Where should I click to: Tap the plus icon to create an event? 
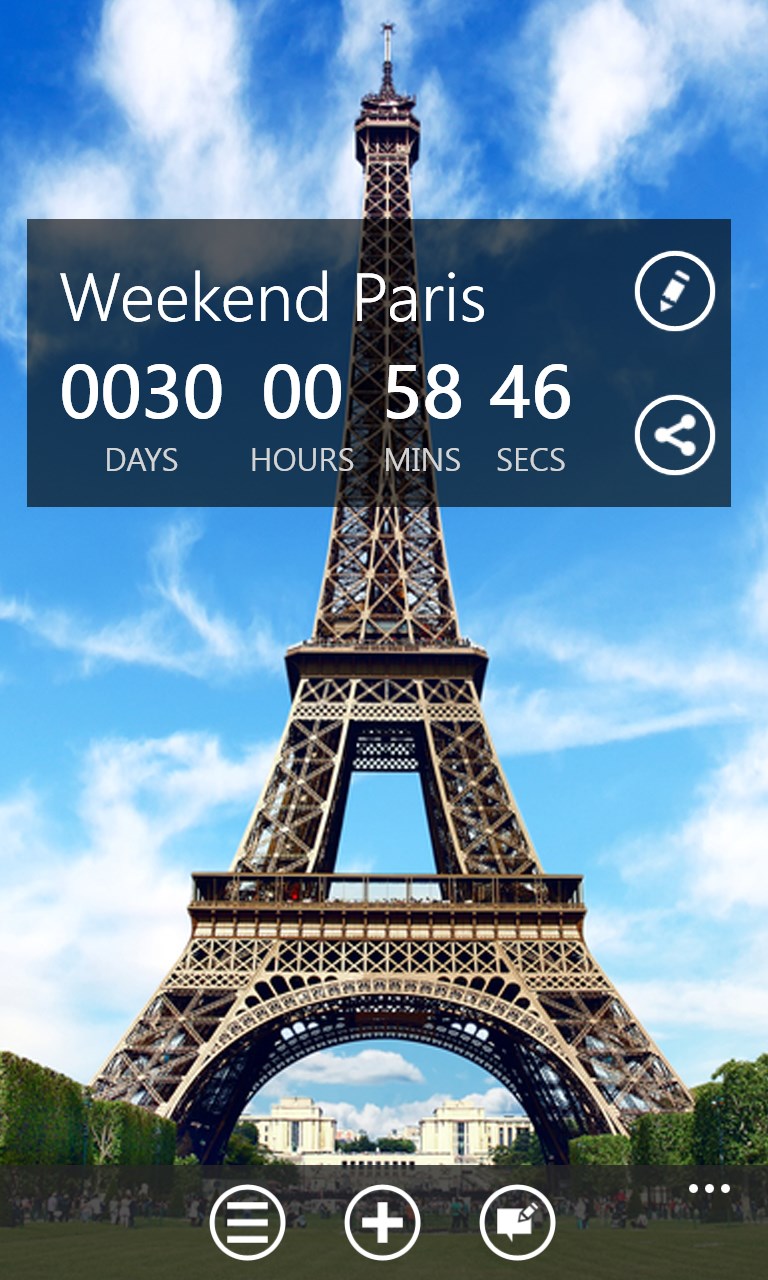384,1221
